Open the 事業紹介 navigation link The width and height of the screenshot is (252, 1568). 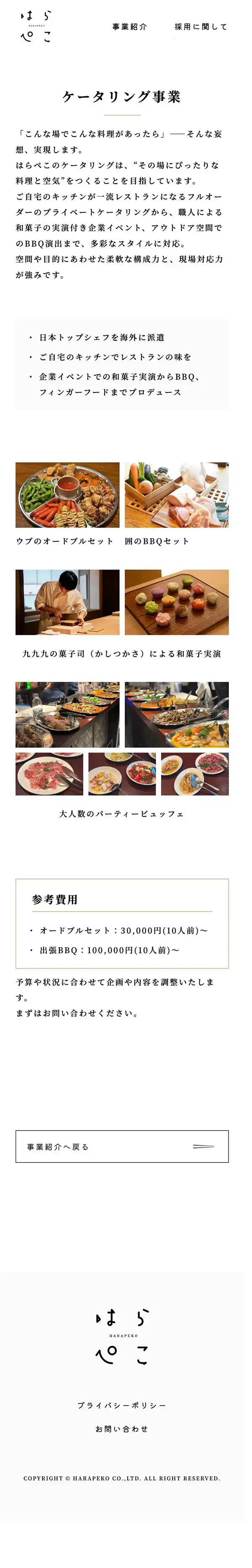coord(129,27)
